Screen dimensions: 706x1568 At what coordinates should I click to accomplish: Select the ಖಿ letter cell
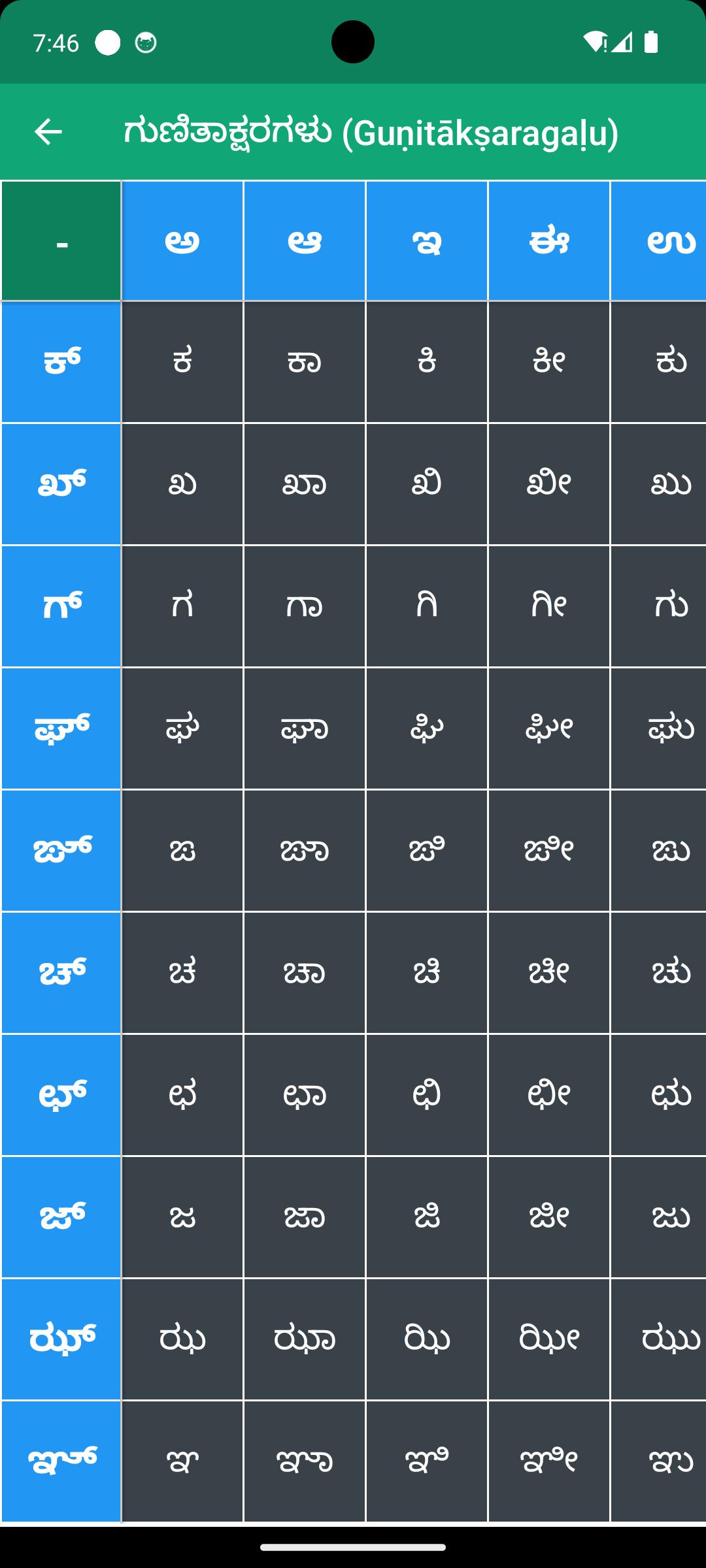click(427, 484)
